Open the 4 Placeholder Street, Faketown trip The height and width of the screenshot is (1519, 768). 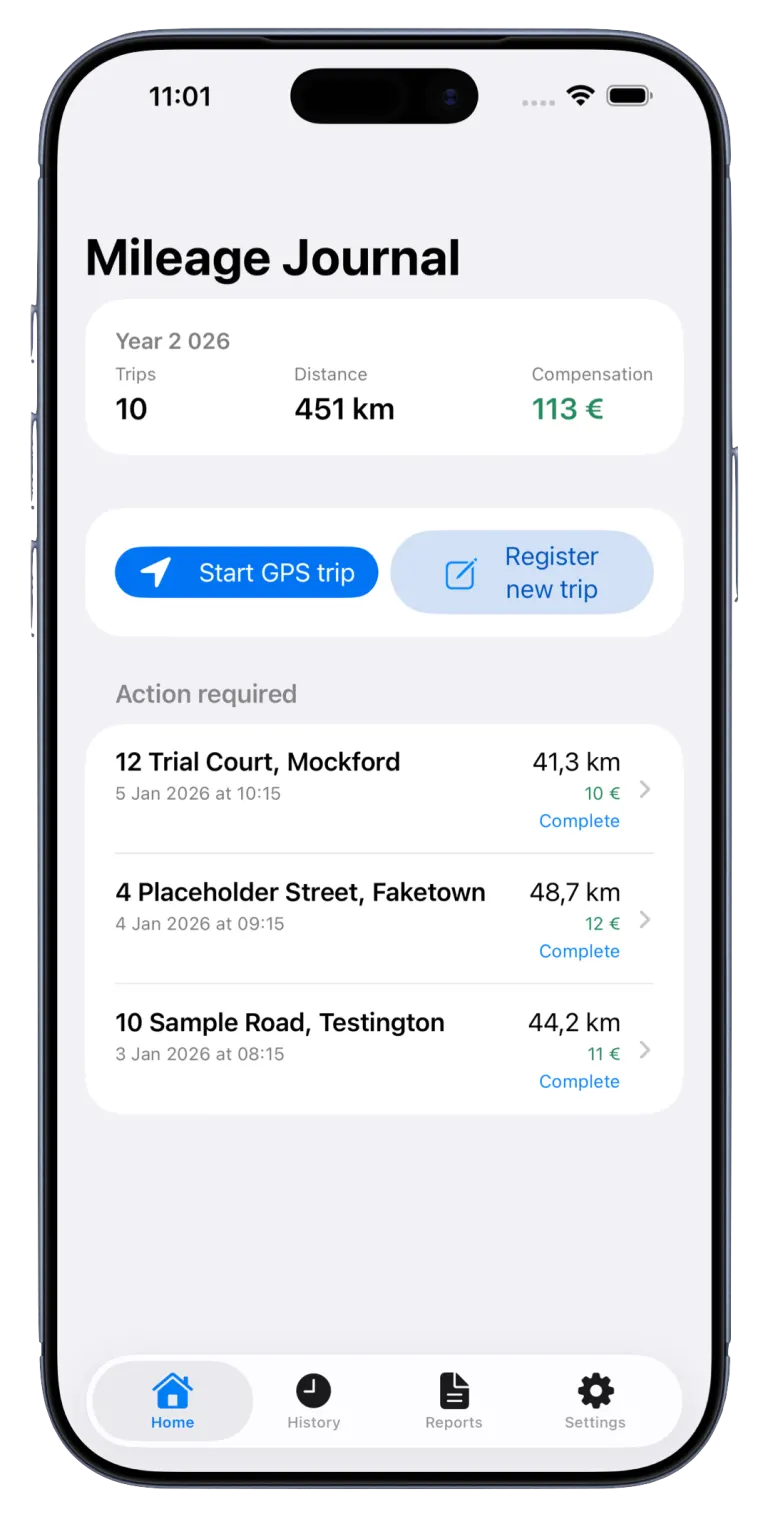[x=384, y=919]
